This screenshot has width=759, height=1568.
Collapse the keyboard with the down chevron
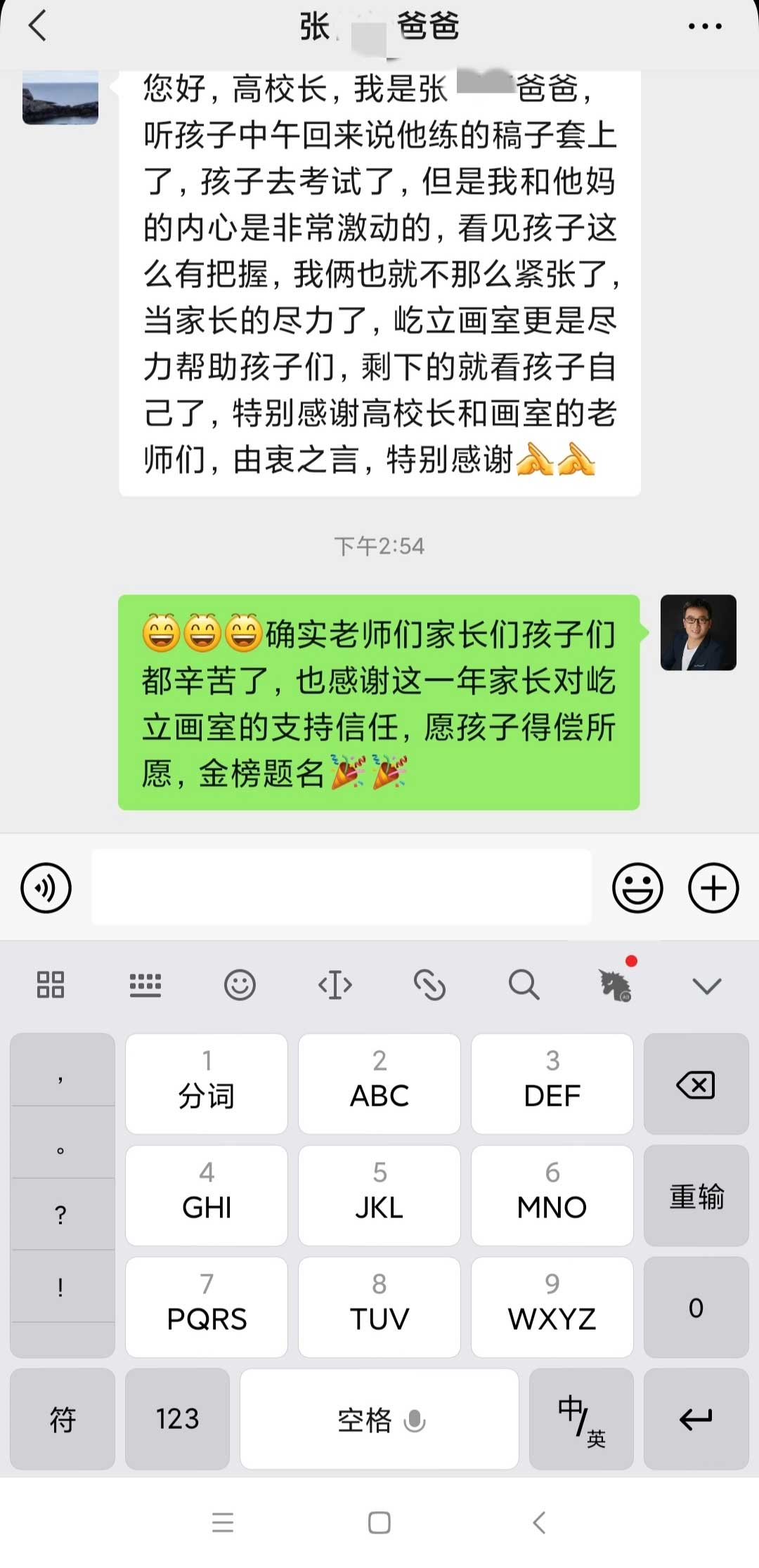pyautogui.click(x=706, y=985)
